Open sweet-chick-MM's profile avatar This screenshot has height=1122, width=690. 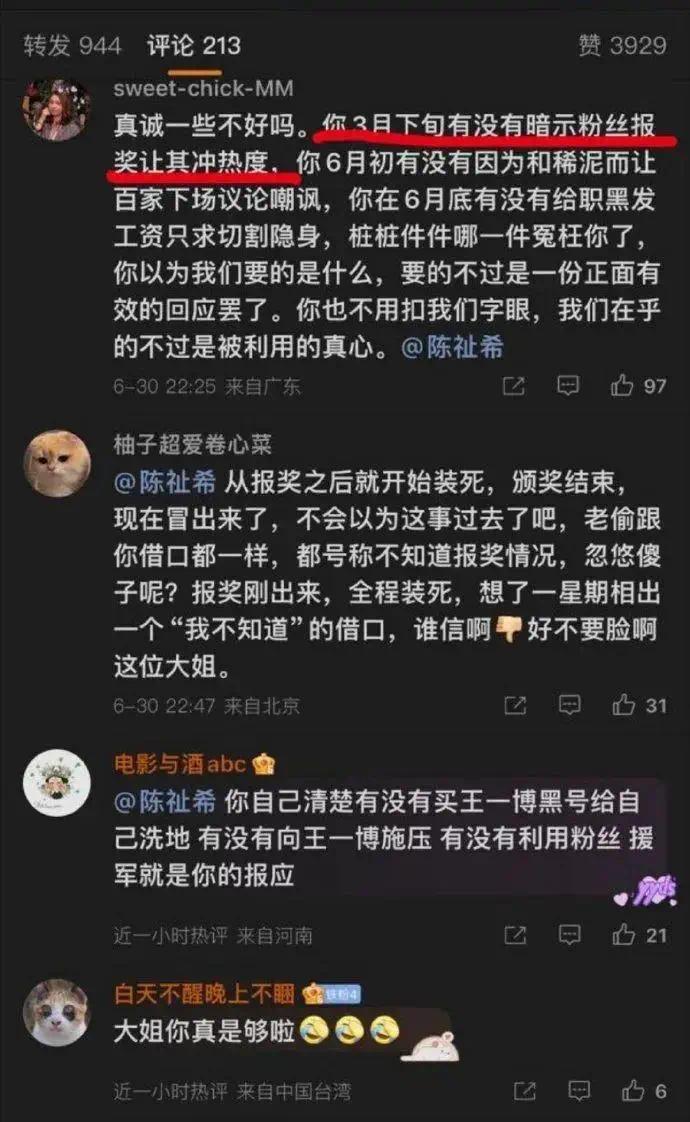56,109
